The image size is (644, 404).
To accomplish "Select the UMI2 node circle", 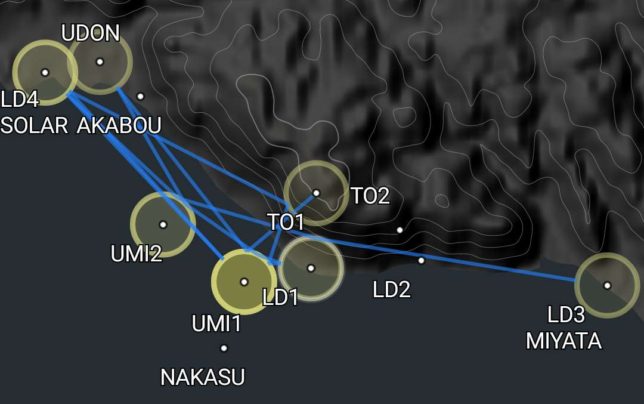I will tap(163, 224).
